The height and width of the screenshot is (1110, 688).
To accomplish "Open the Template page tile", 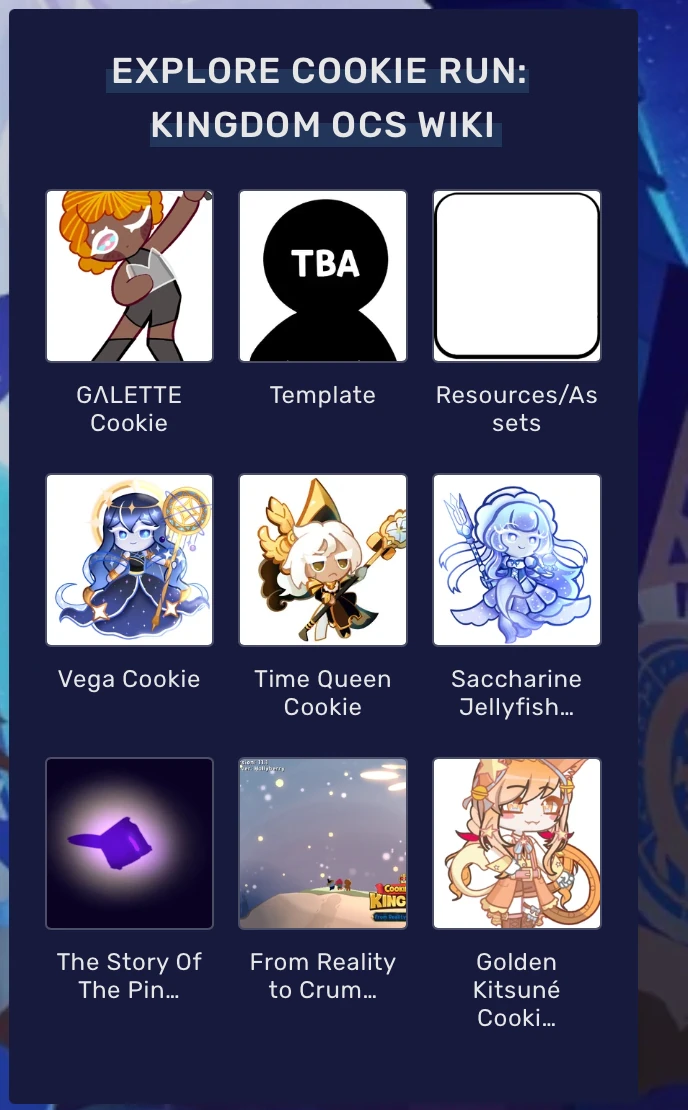I will pyautogui.click(x=323, y=276).
